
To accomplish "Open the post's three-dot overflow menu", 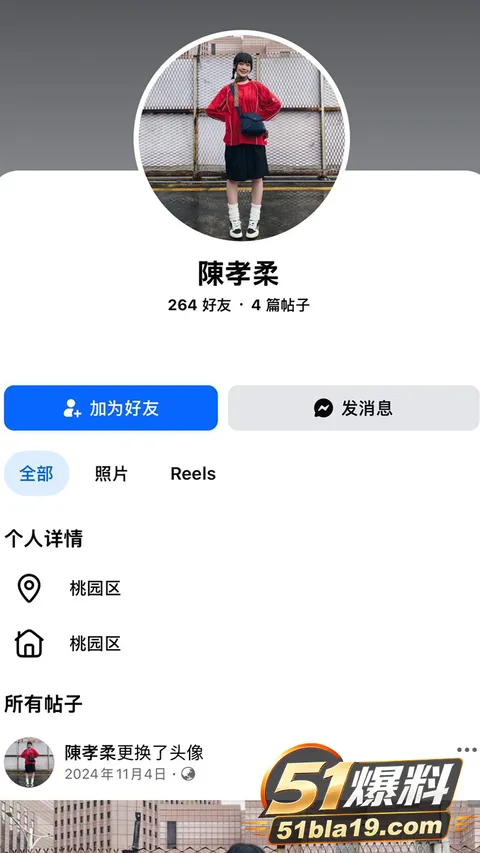I will point(466,750).
